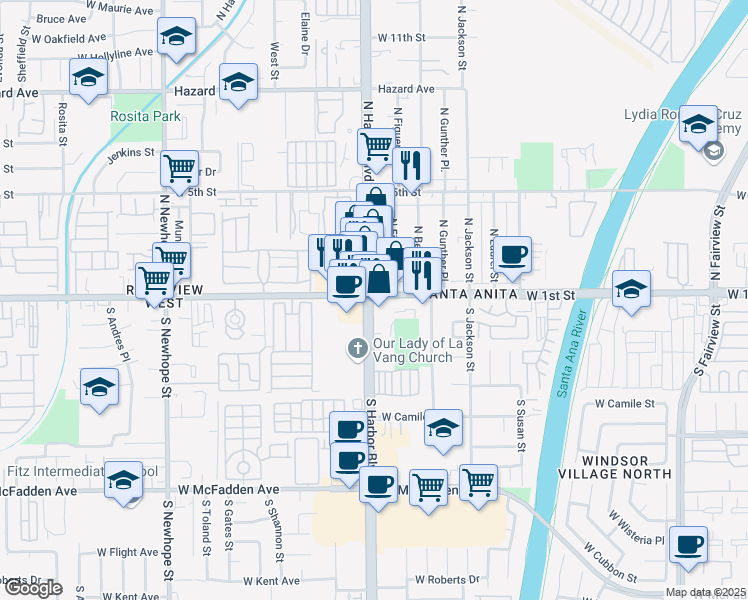Tap the school marker on W 1st St
Screen dimensions: 748x600
point(631,290)
